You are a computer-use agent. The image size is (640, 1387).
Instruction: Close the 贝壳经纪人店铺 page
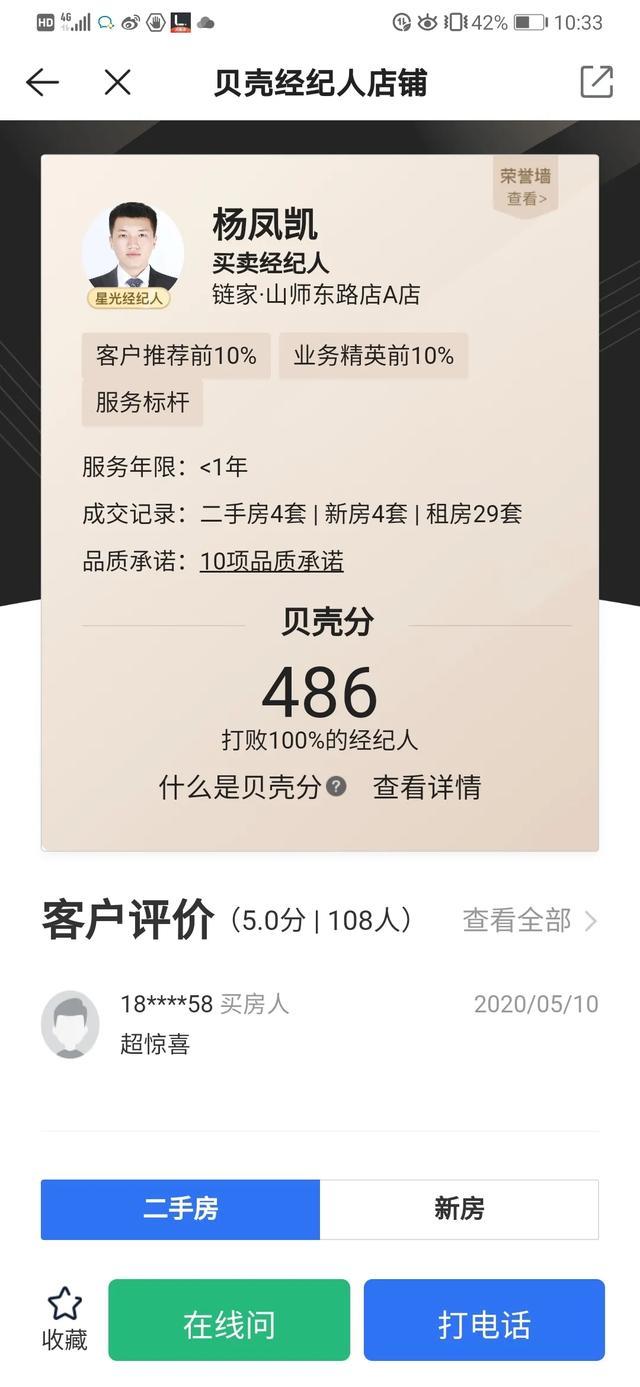(x=117, y=83)
